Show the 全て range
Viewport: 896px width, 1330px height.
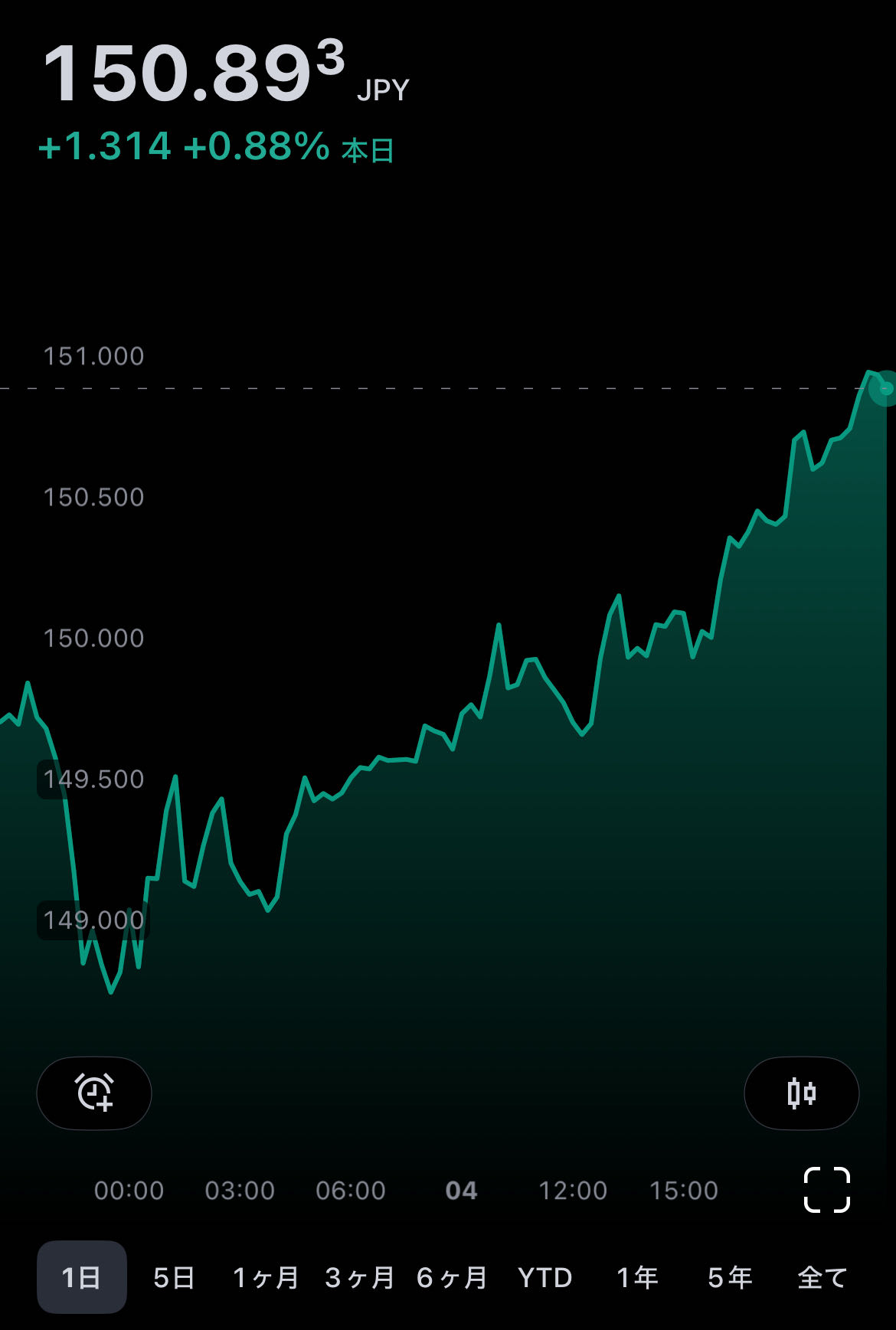[x=822, y=1277]
